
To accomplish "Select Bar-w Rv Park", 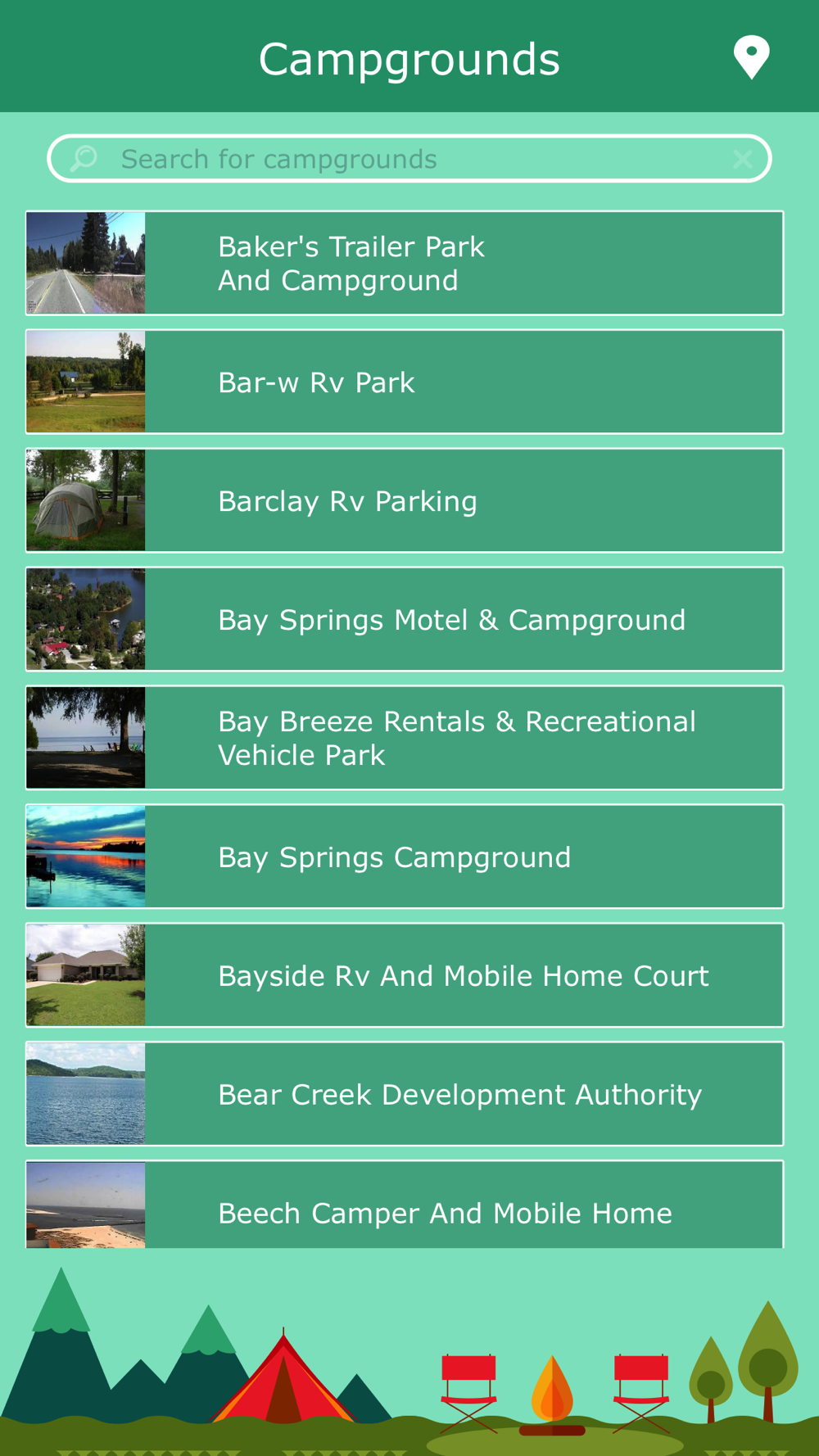I will click(405, 382).
